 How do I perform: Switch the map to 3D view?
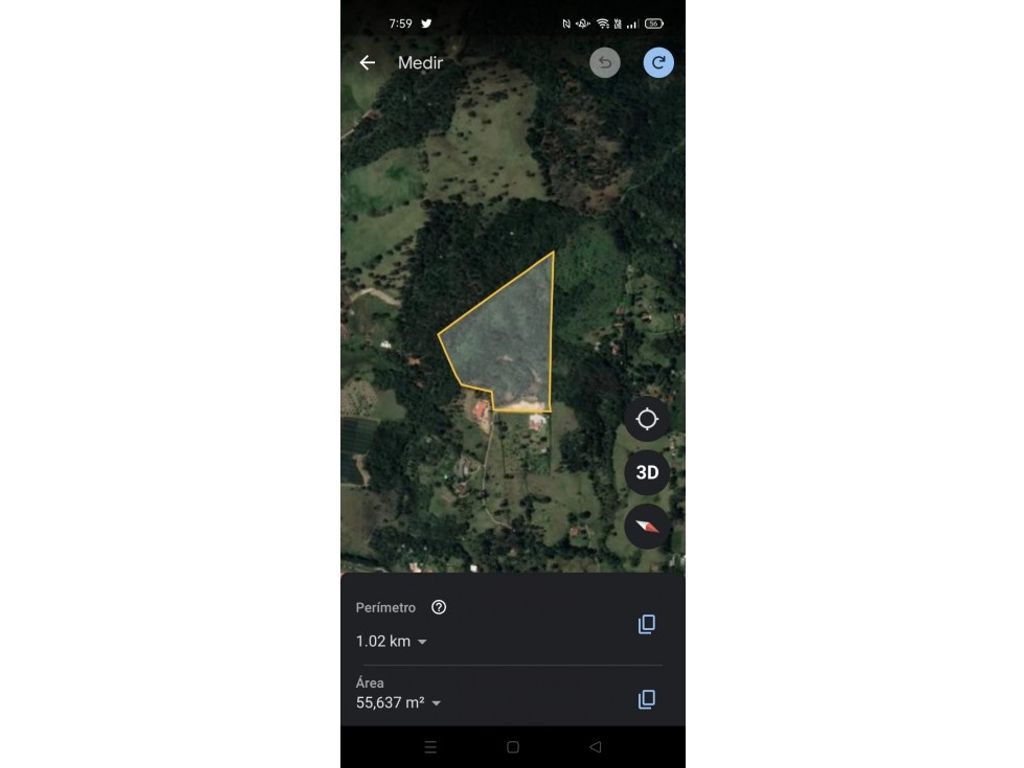(647, 472)
